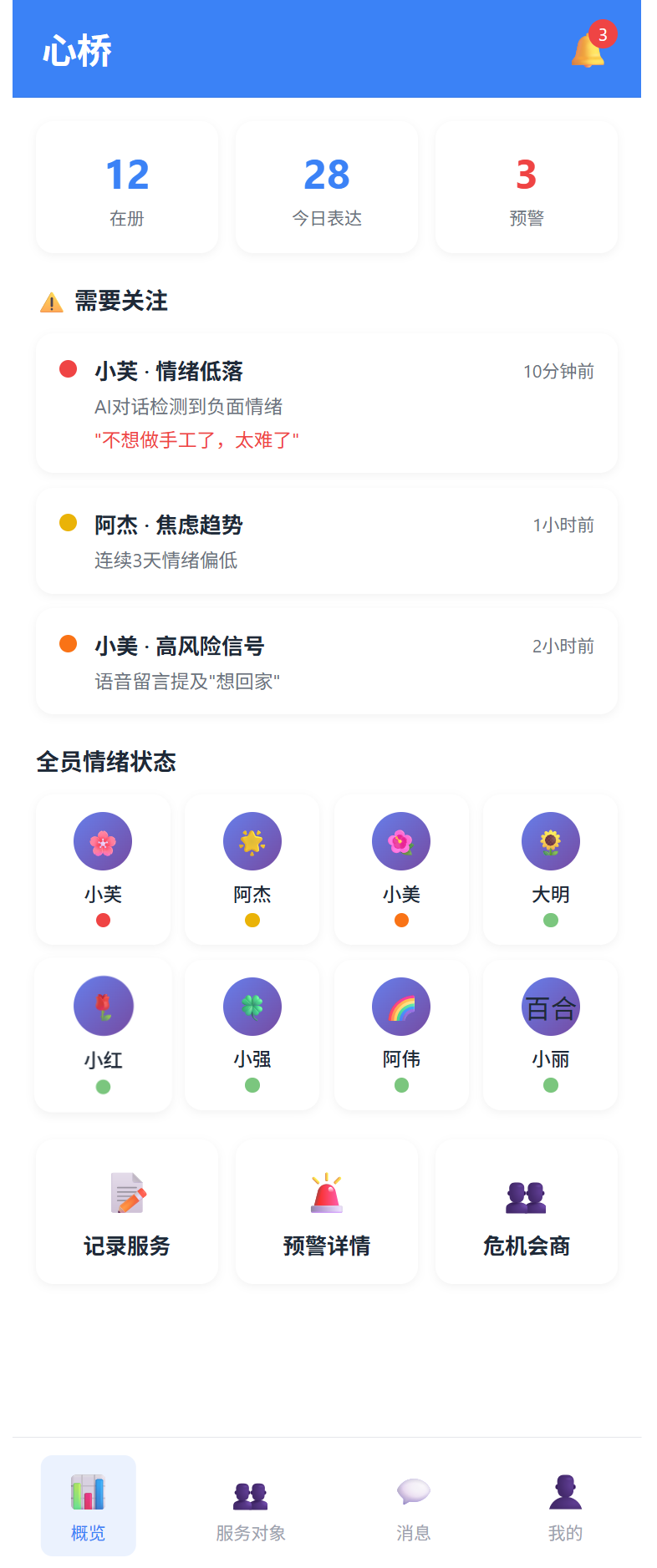View 小丽's mood status card
This screenshot has width=657, height=1568.
pos(551,1035)
